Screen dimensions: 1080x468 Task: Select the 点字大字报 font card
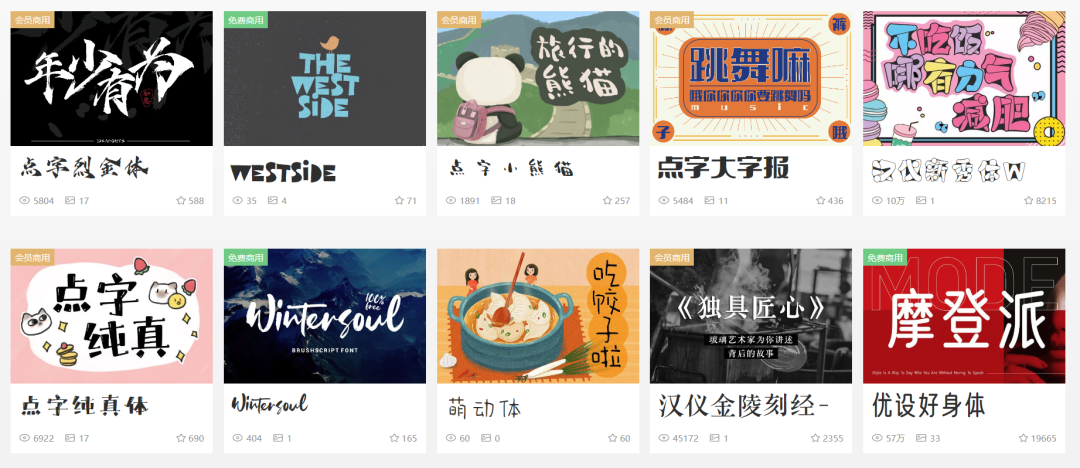click(x=751, y=79)
